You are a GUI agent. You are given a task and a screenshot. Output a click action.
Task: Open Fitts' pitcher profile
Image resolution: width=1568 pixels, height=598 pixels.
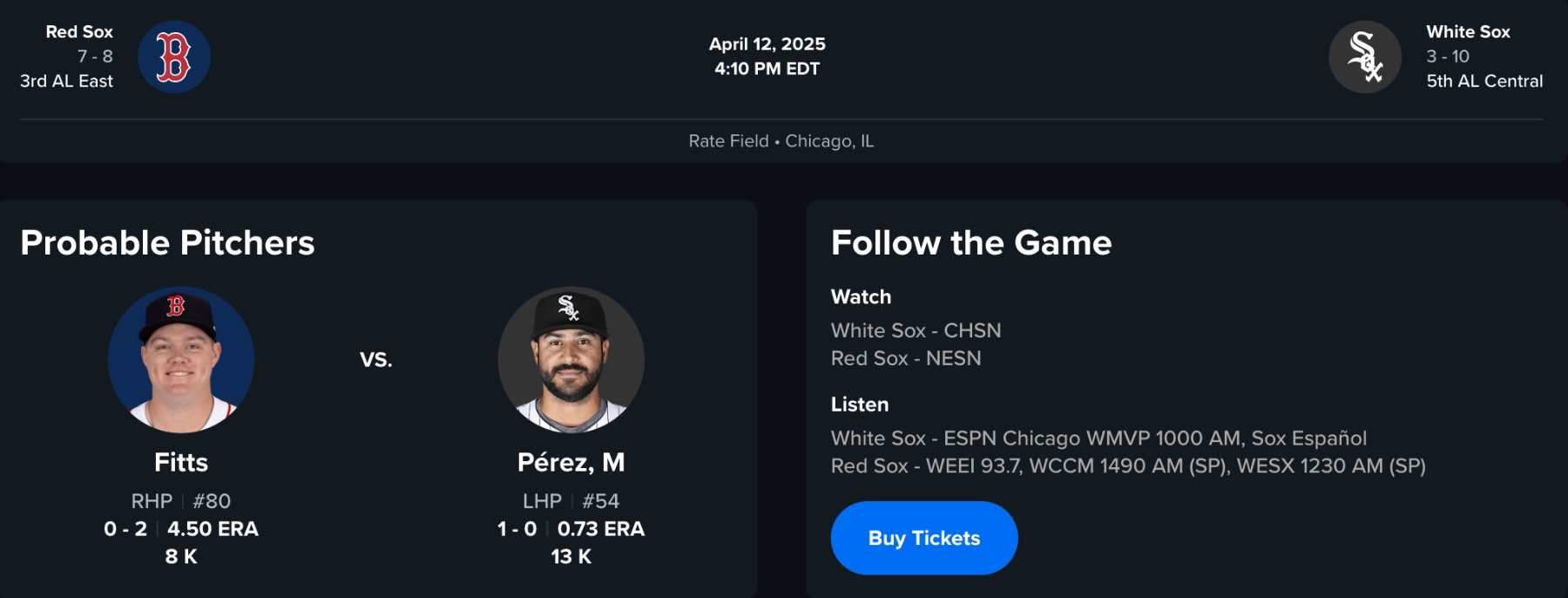point(181,462)
